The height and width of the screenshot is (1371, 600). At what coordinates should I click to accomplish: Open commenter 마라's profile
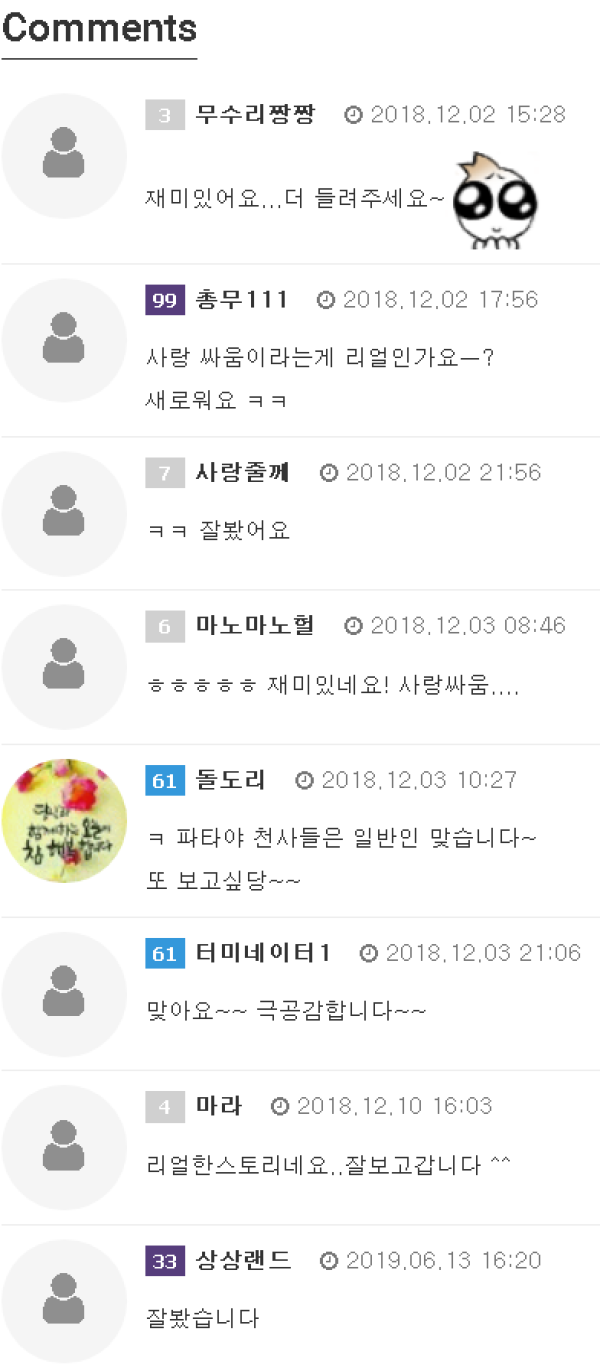(219, 1106)
